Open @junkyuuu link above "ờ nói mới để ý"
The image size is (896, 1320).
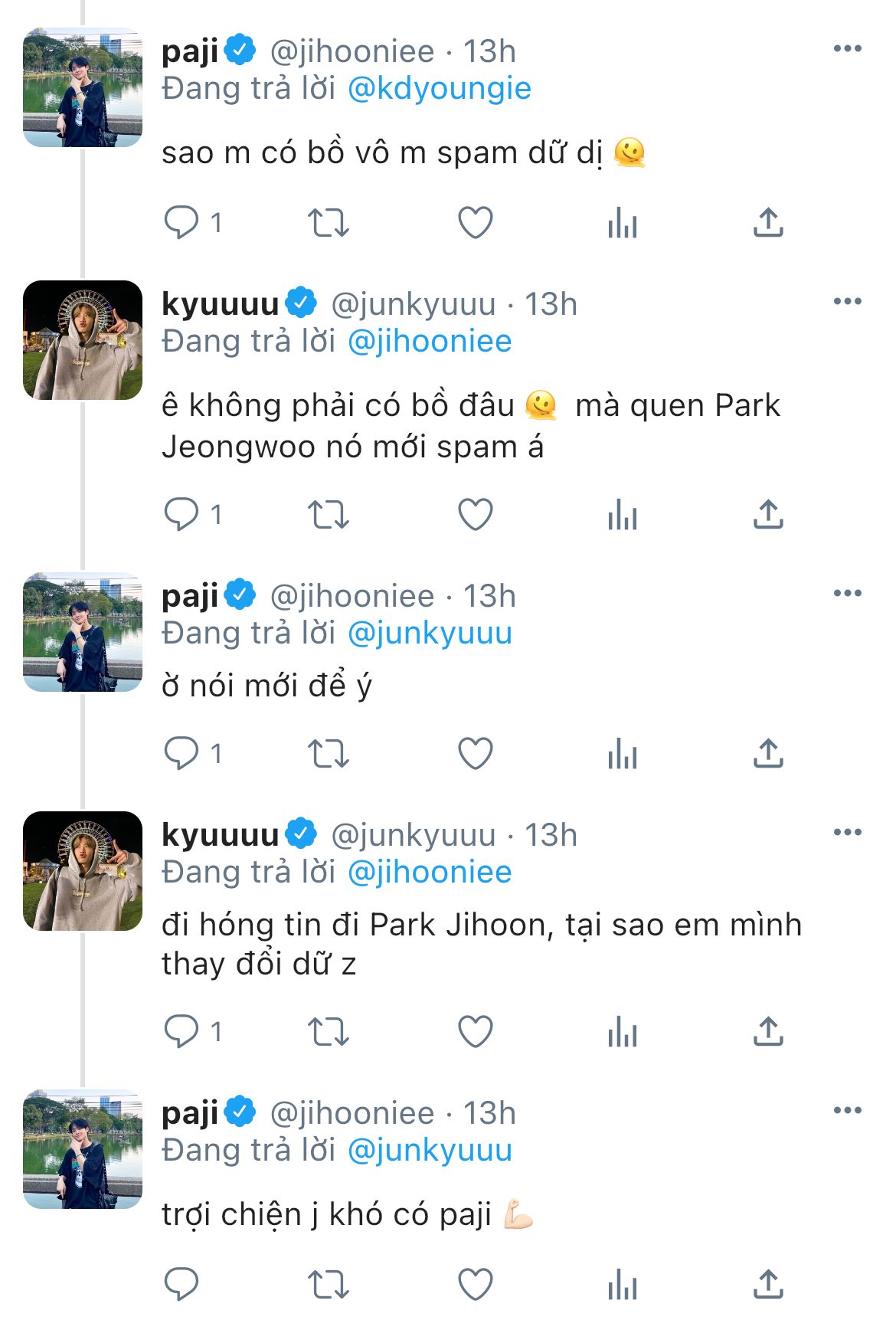coord(429,634)
